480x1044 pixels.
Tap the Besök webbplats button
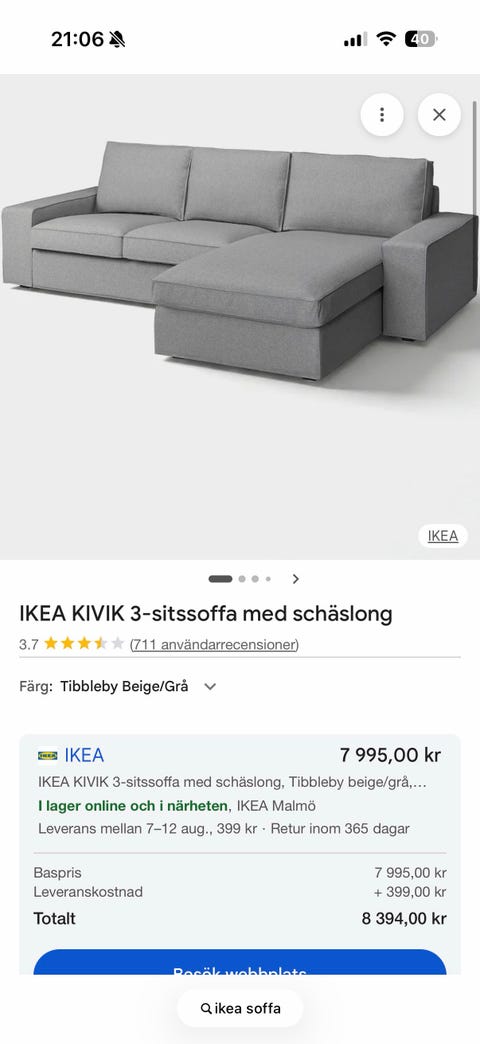click(x=240, y=963)
